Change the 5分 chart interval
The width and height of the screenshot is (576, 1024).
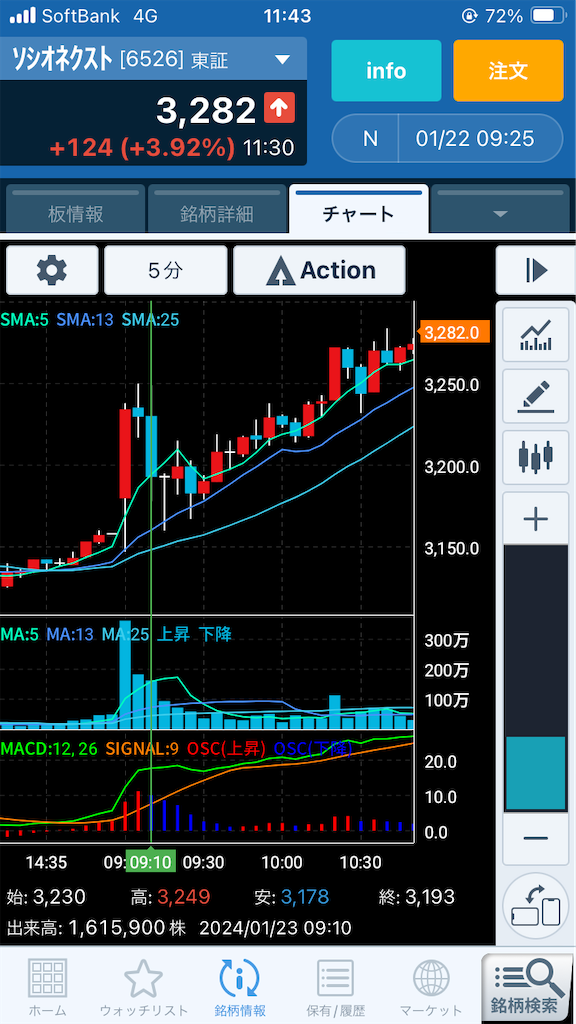tap(166, 270)
